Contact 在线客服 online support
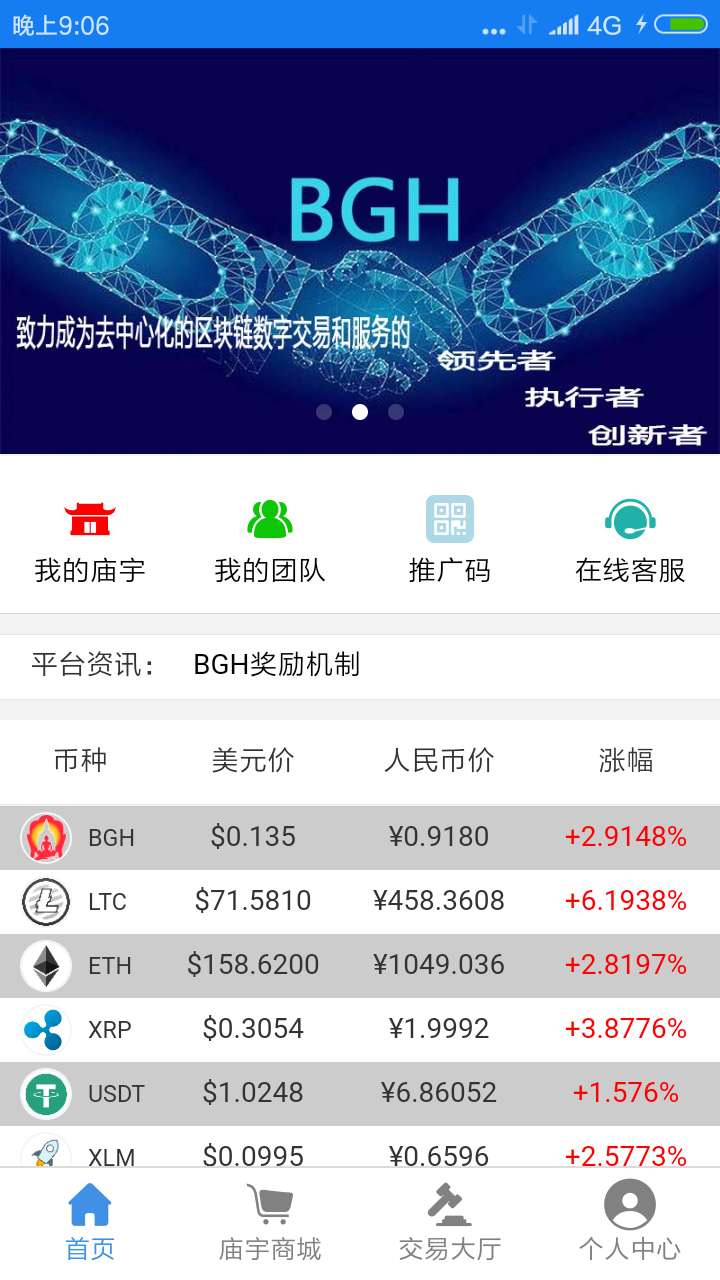The image size is (720, 1280). 630,541
